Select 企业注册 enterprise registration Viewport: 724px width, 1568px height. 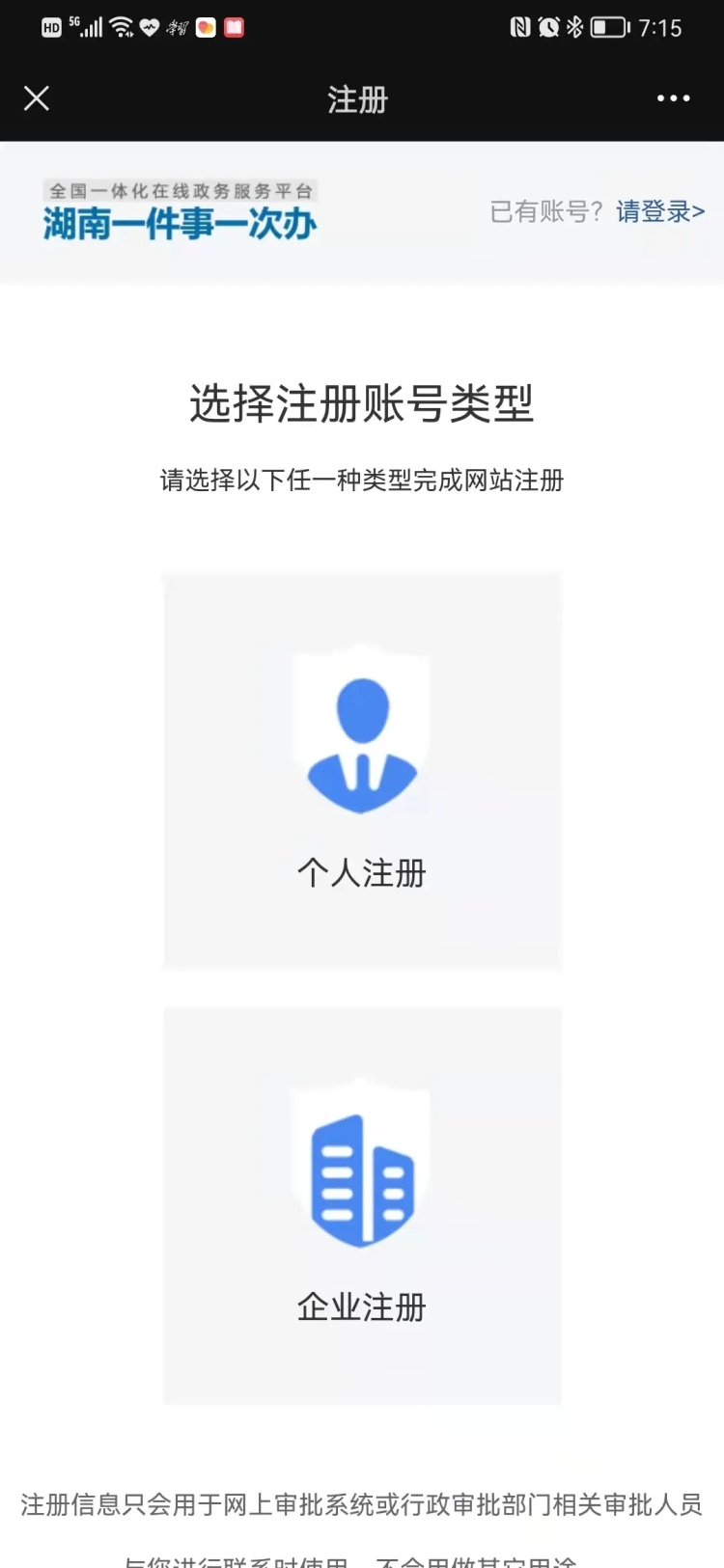tap(362, 1205)
